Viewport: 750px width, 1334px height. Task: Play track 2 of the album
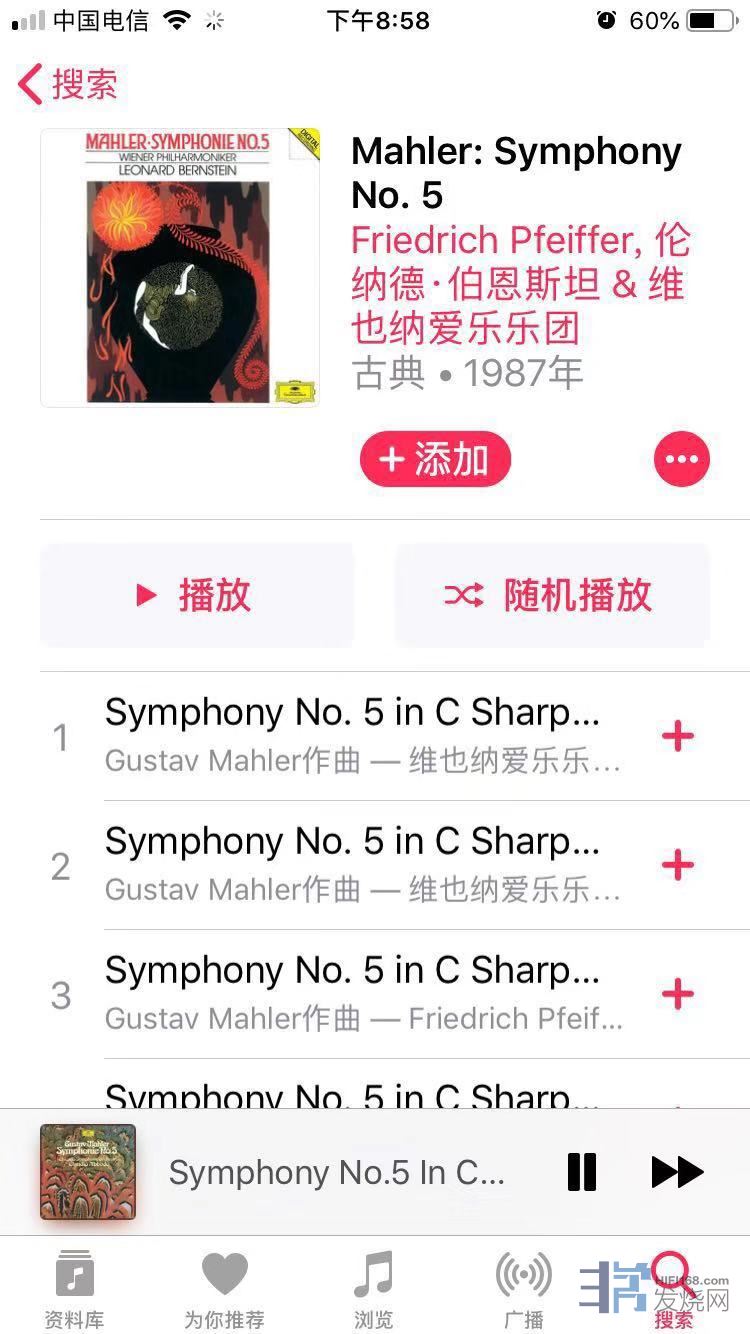click(352, 864)
